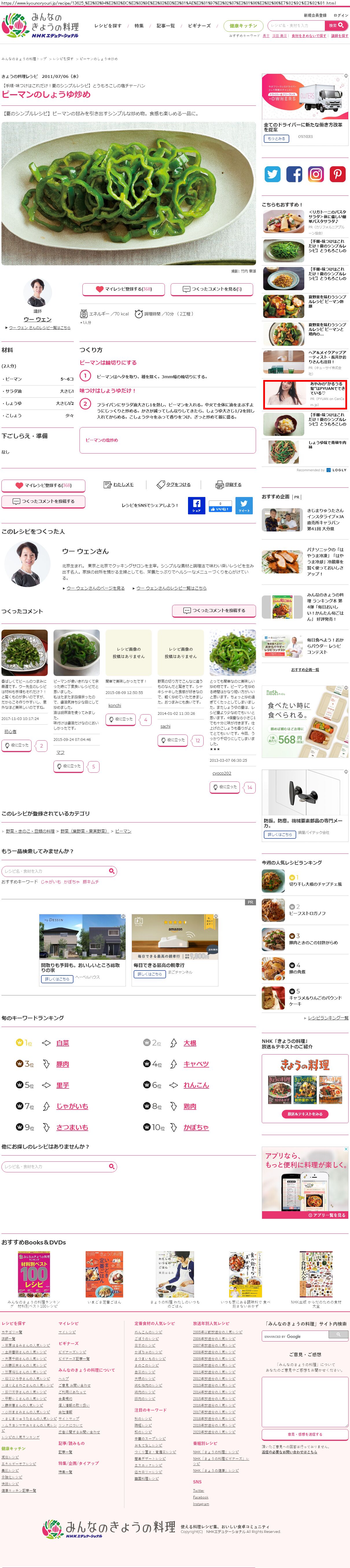This screenshot has width=350, height=1568.
Task: Open the ピーマン category link
Action: pos(123,831)
